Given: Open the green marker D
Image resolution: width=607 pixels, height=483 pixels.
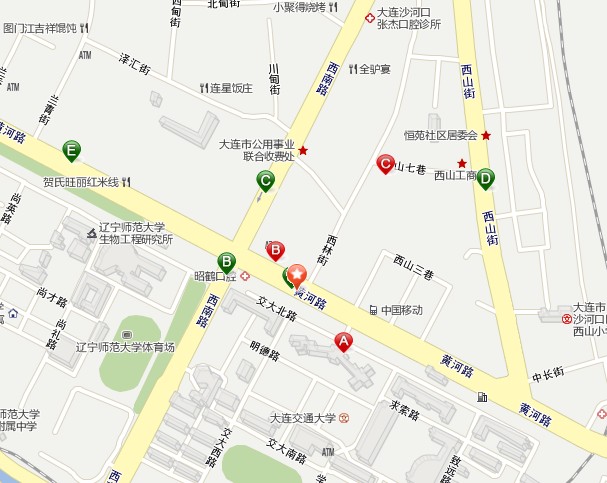Looking at the screenshot, I should (485, 178).
